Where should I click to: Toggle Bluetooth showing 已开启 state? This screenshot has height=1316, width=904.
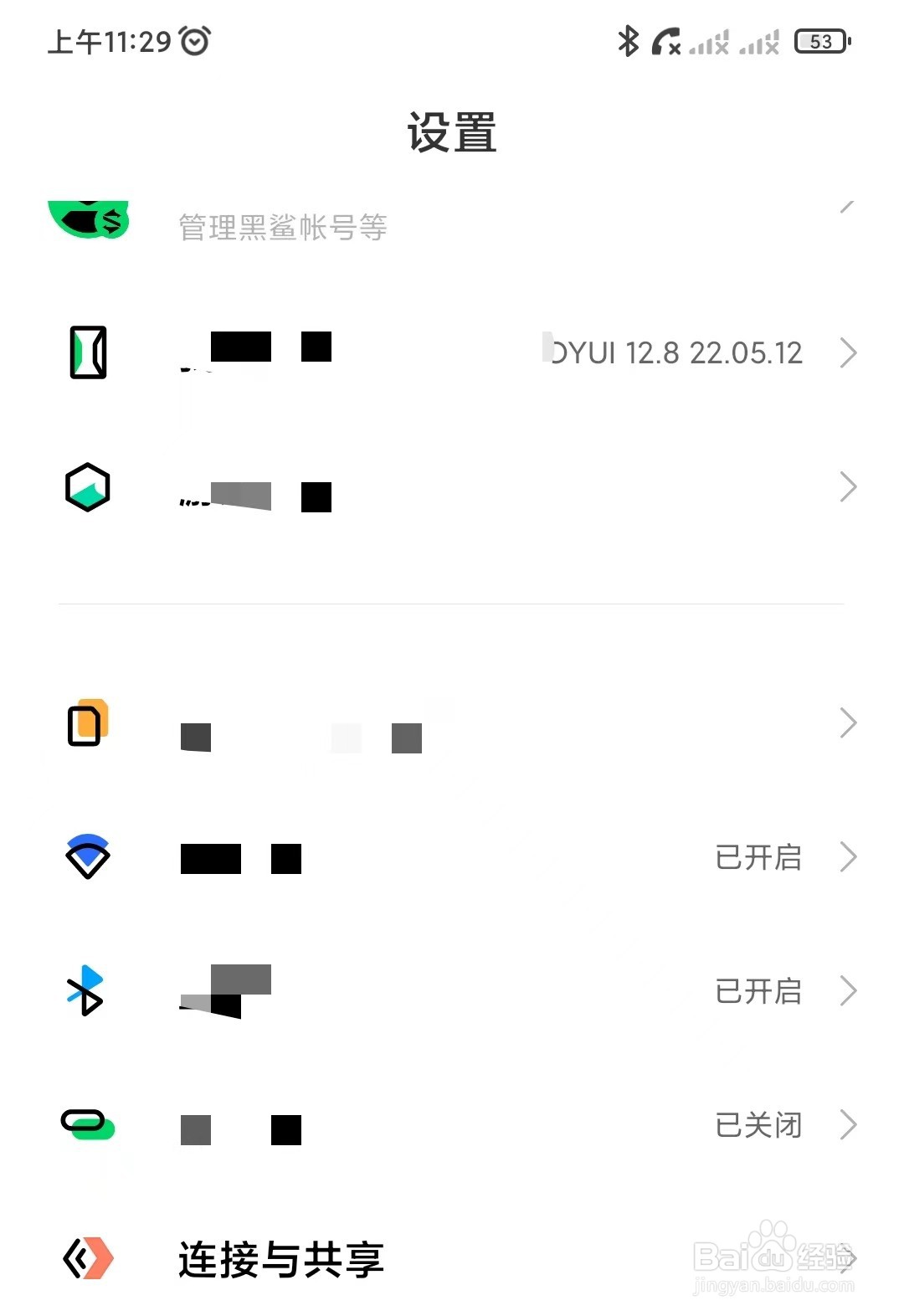pos(758,991)
